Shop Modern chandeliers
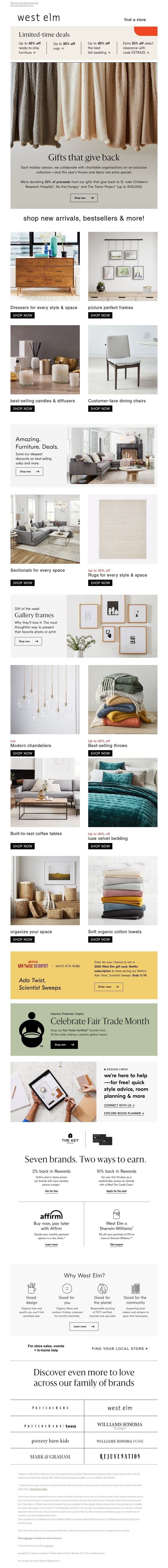 pyautogui.click(x=22, y=753)
